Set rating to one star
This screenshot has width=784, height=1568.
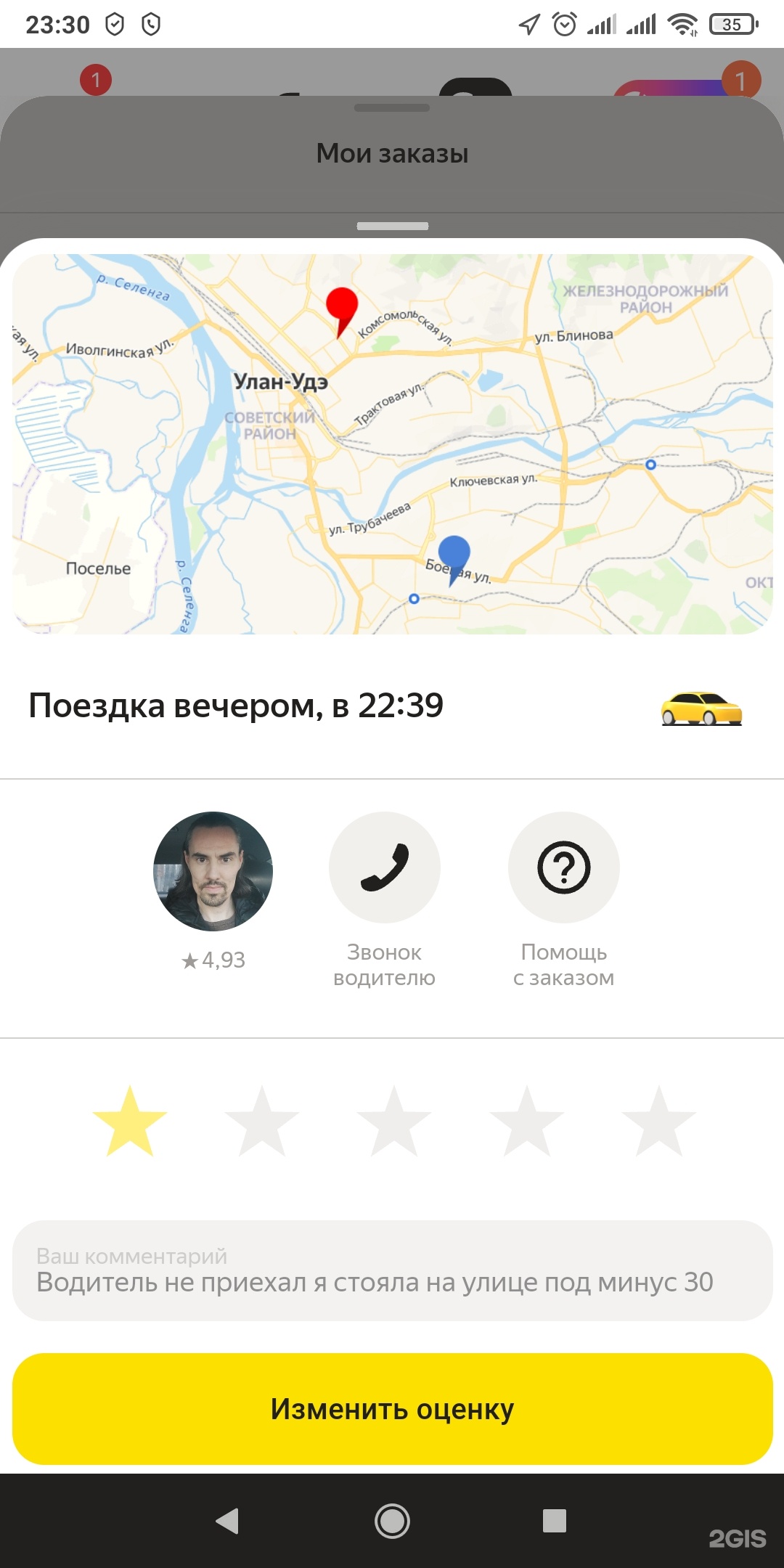coord(130,1122)
